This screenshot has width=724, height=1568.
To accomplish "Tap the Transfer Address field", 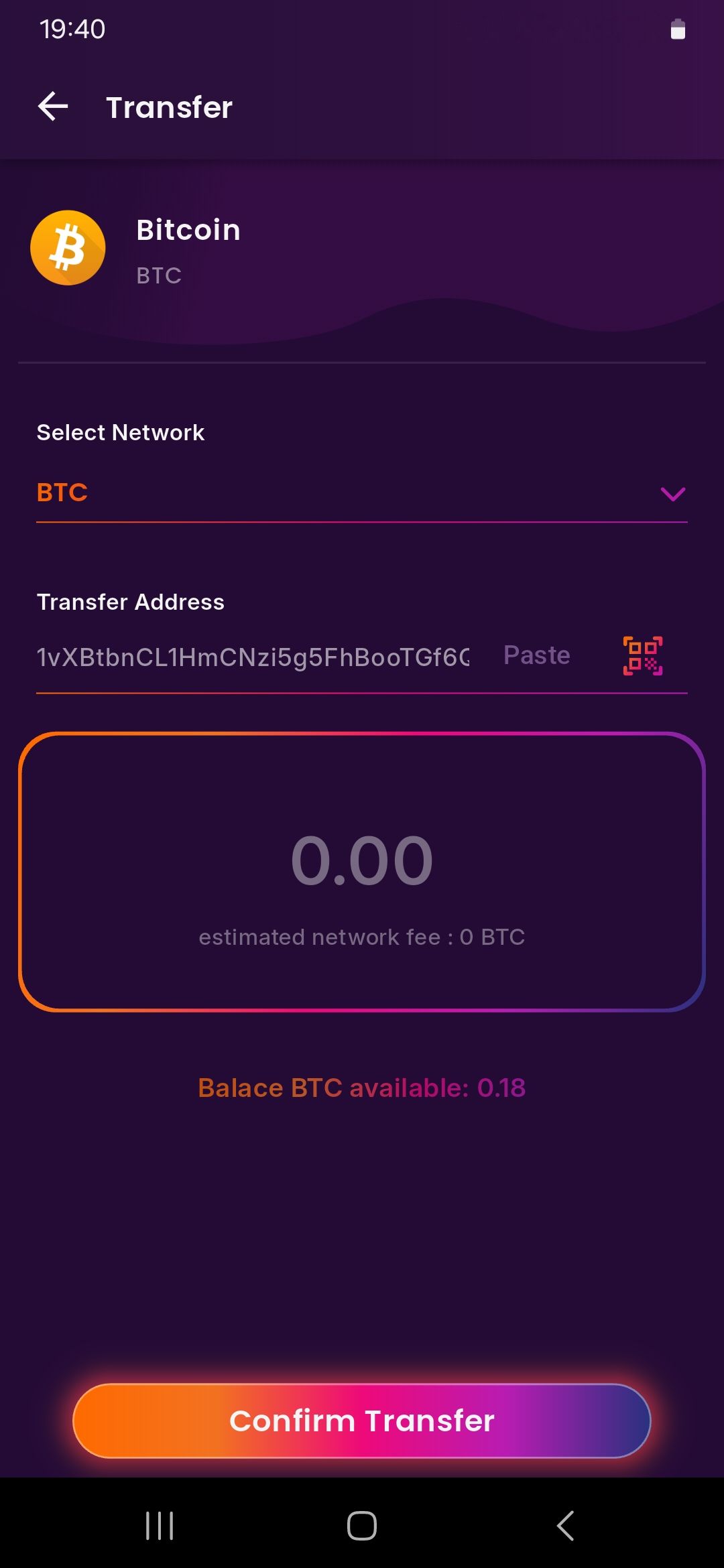I will (x=253, y=657).
